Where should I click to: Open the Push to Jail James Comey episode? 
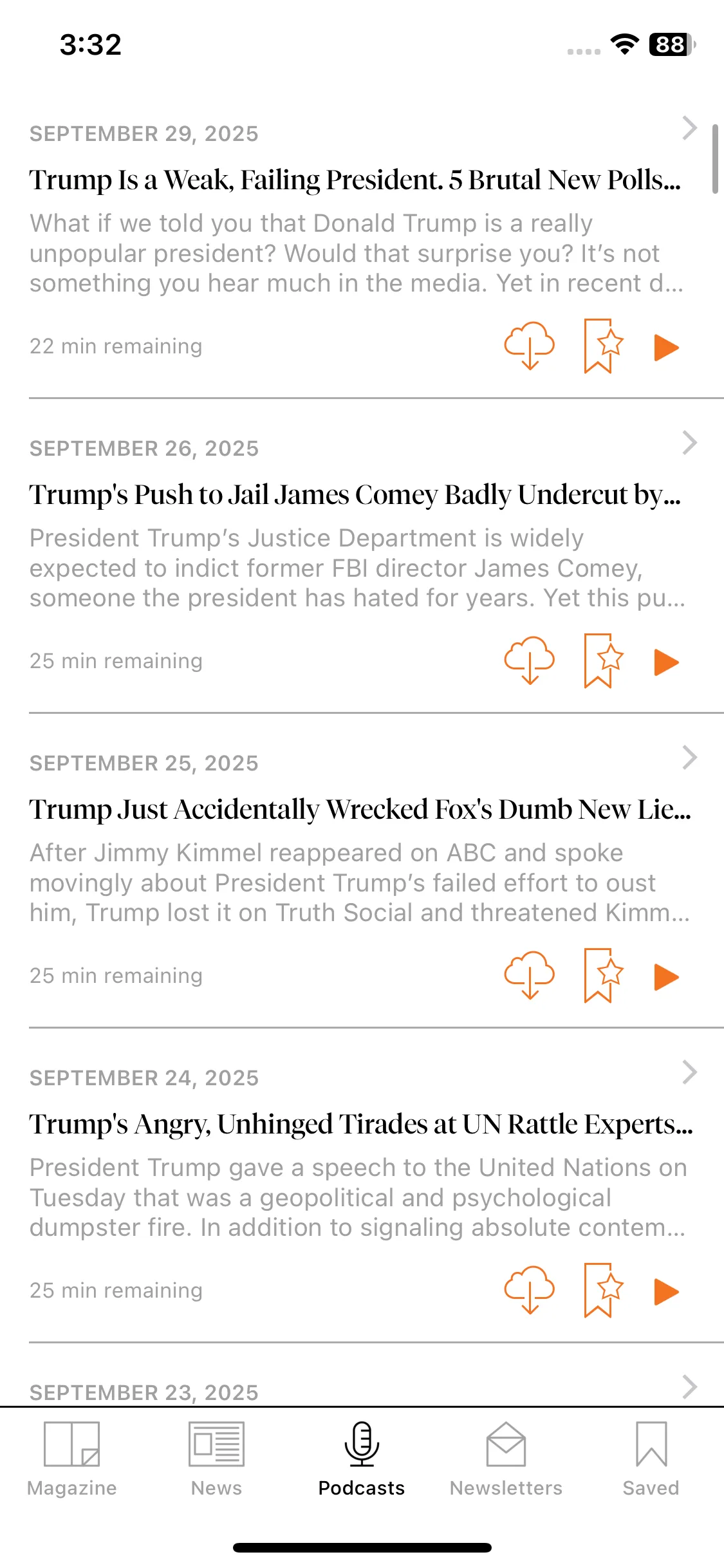tap(355, 495)
